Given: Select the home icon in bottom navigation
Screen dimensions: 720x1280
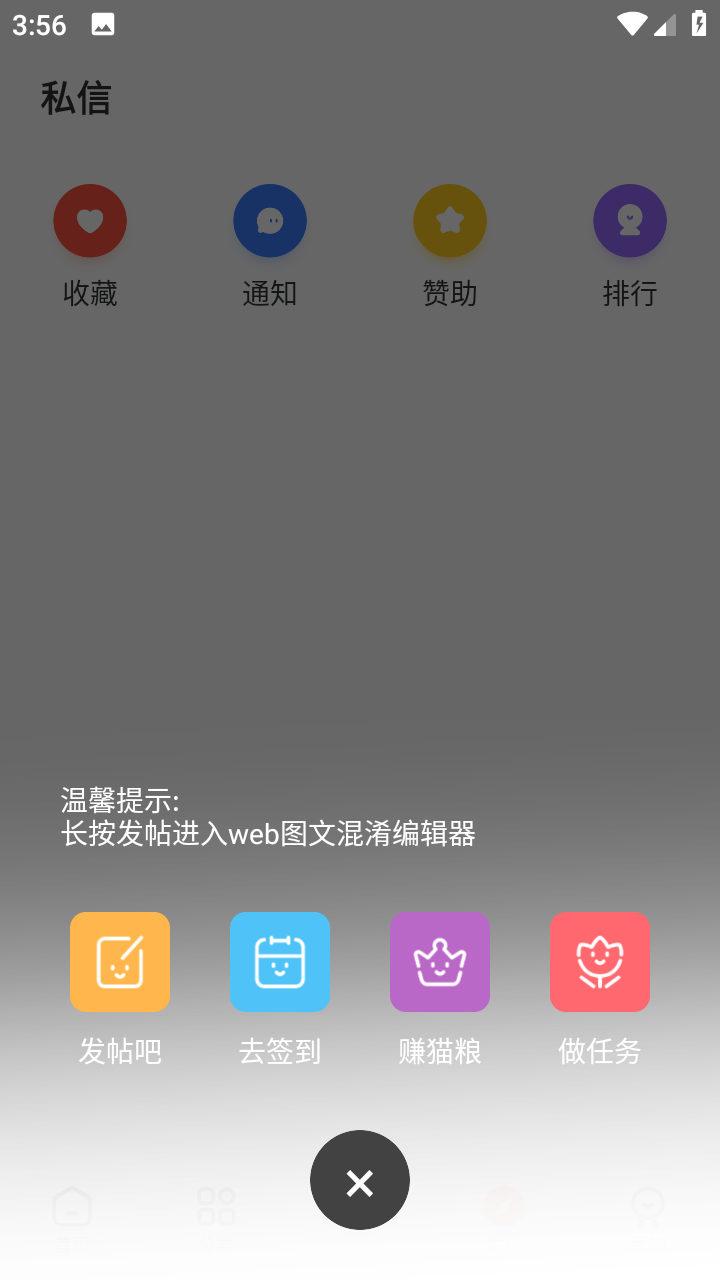Looking at the screenshot, I should coord(72,1207).
